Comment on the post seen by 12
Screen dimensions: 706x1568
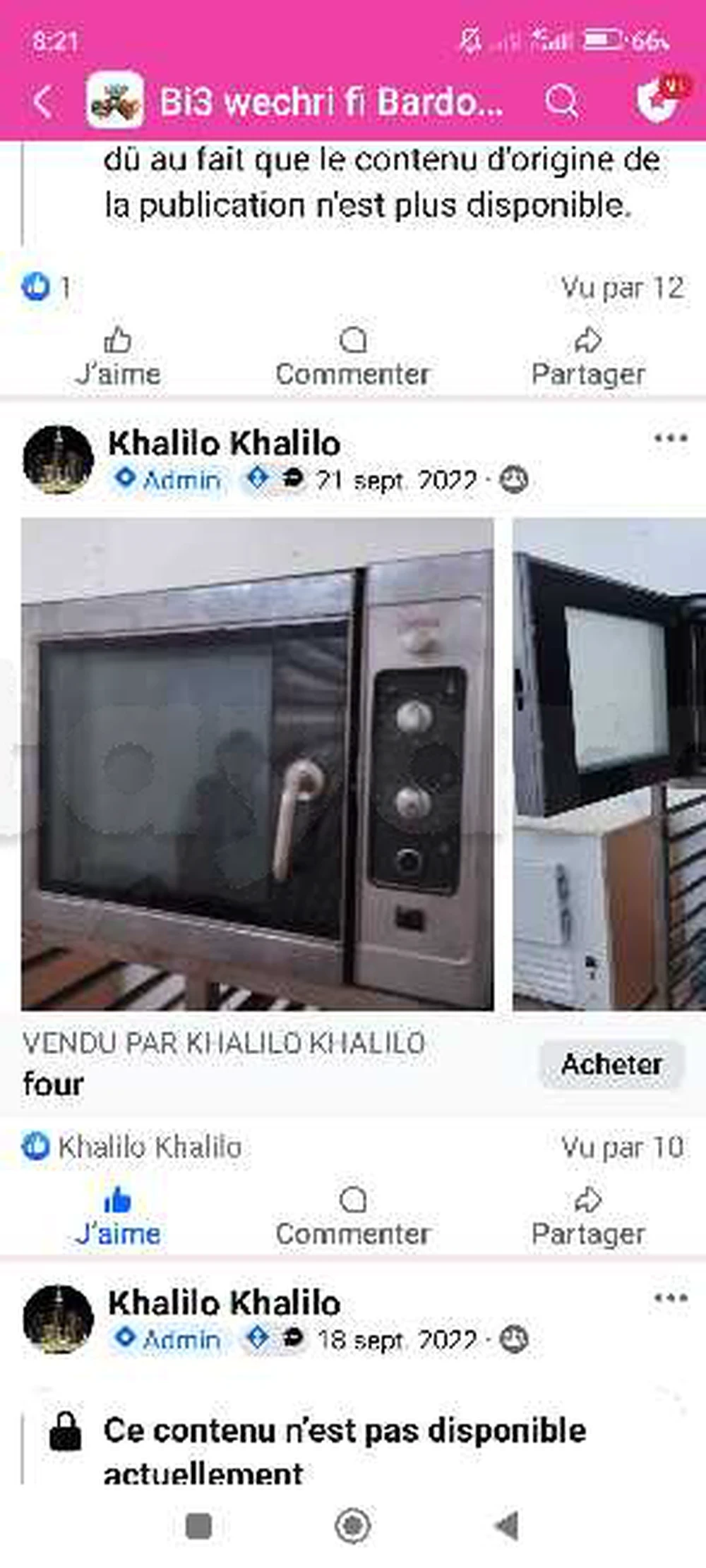pos(352,358)
